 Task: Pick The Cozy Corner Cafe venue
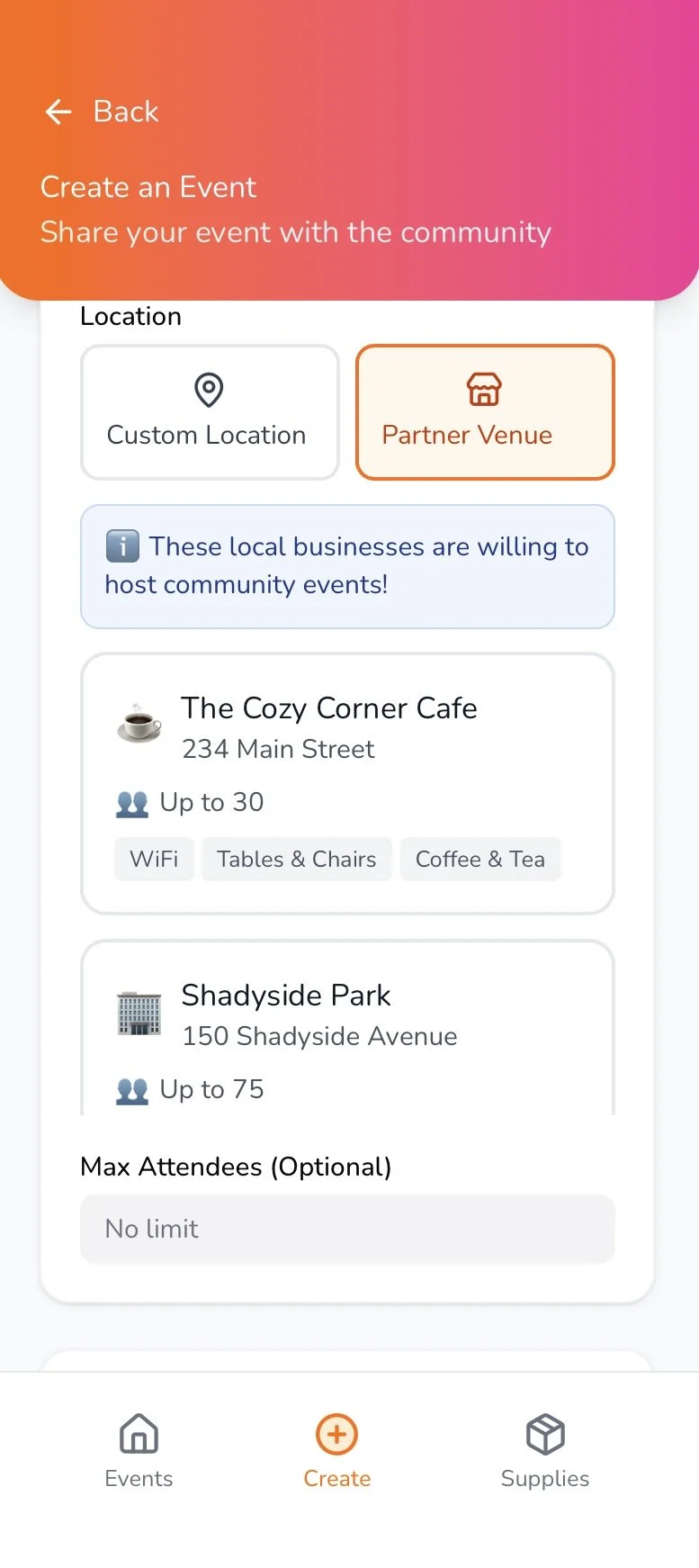pos(347,783)
